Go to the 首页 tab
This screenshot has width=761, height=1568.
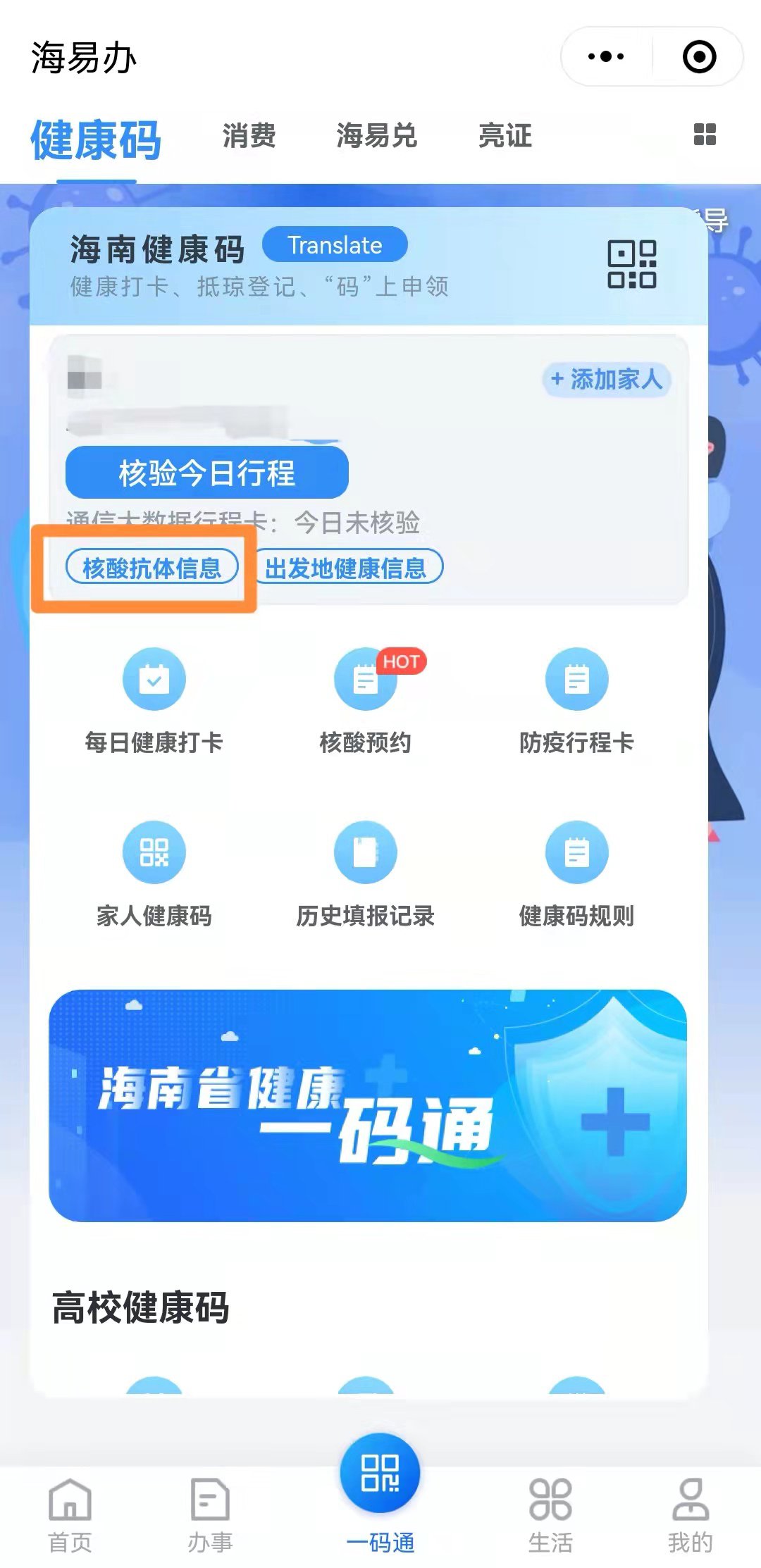pyautogui.click(x=70, y=1515)
